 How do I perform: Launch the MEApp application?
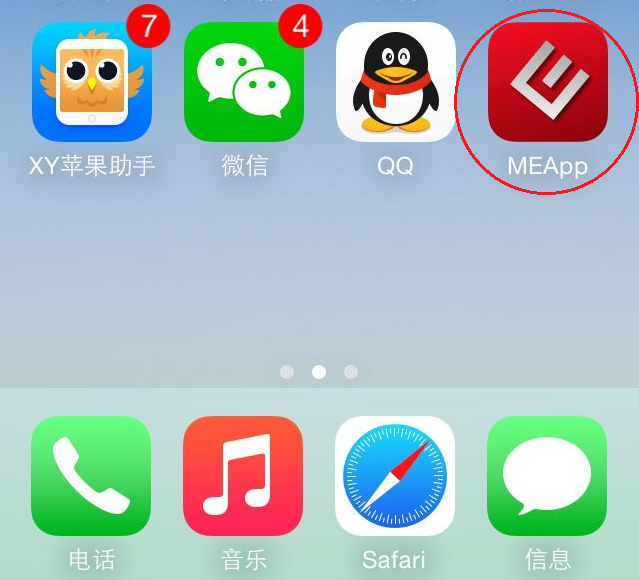pyautogui.click(x=547, y=82)
